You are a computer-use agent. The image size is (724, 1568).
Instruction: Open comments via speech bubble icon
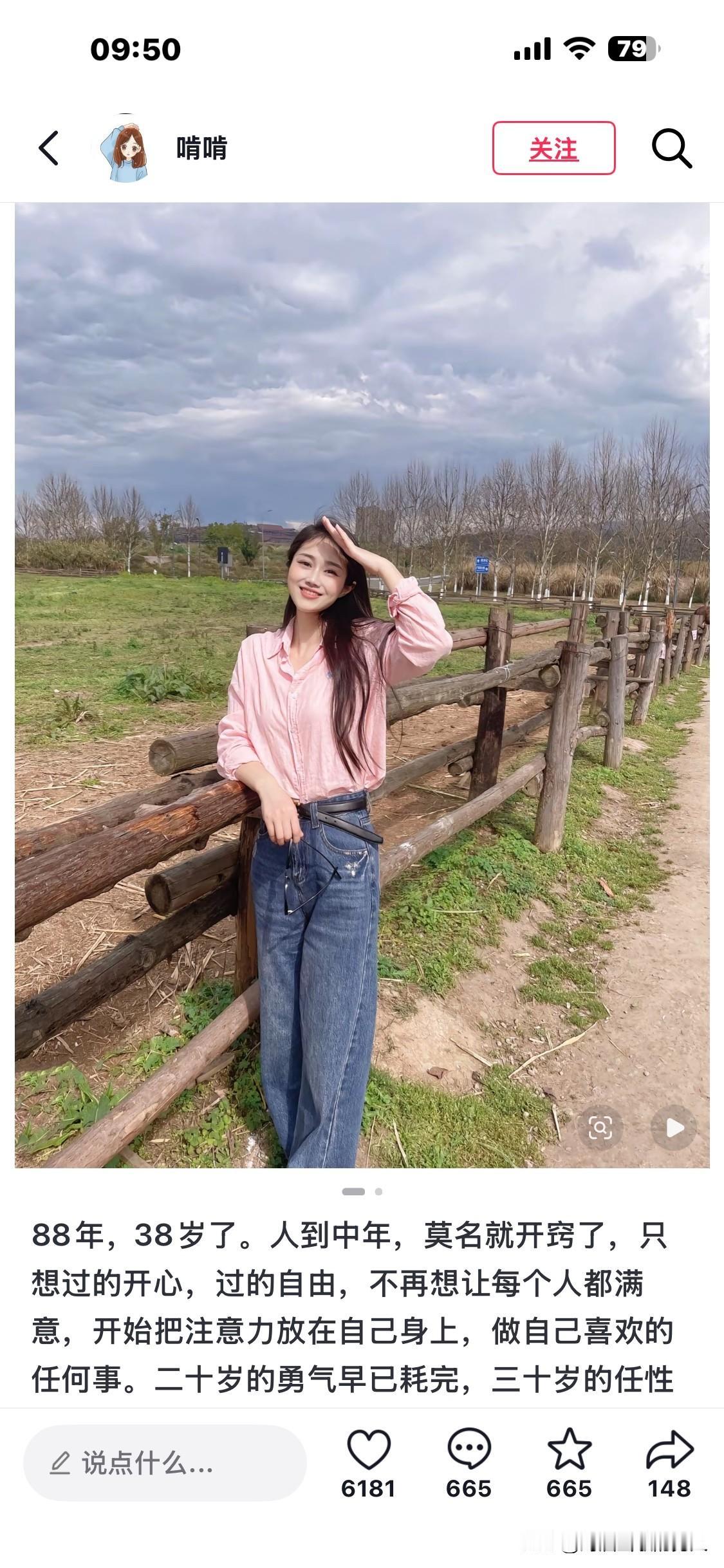pyautogui.click(x=469, y=1450)
